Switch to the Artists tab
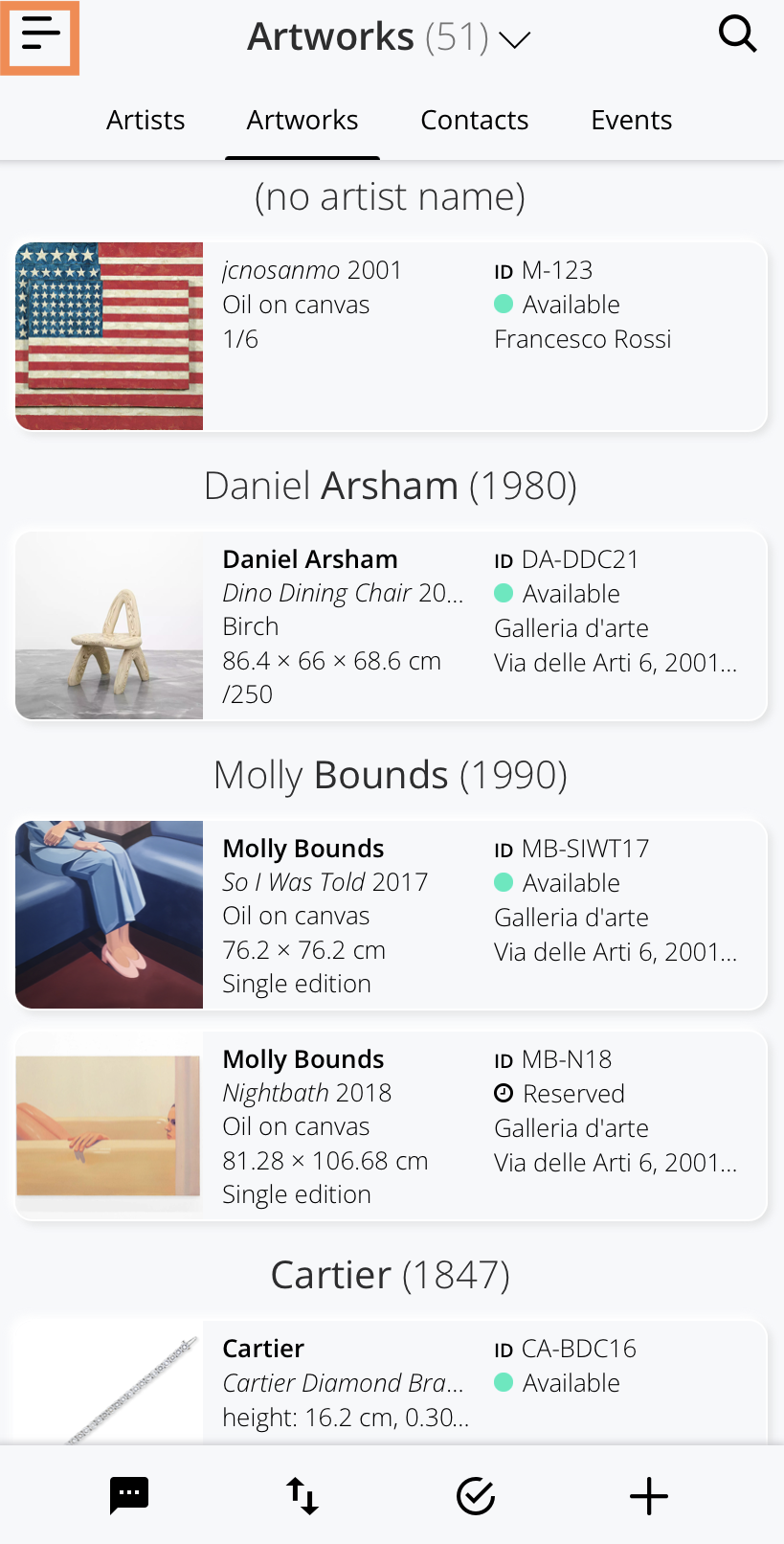The image size is (784, 1544). [146, 120]
